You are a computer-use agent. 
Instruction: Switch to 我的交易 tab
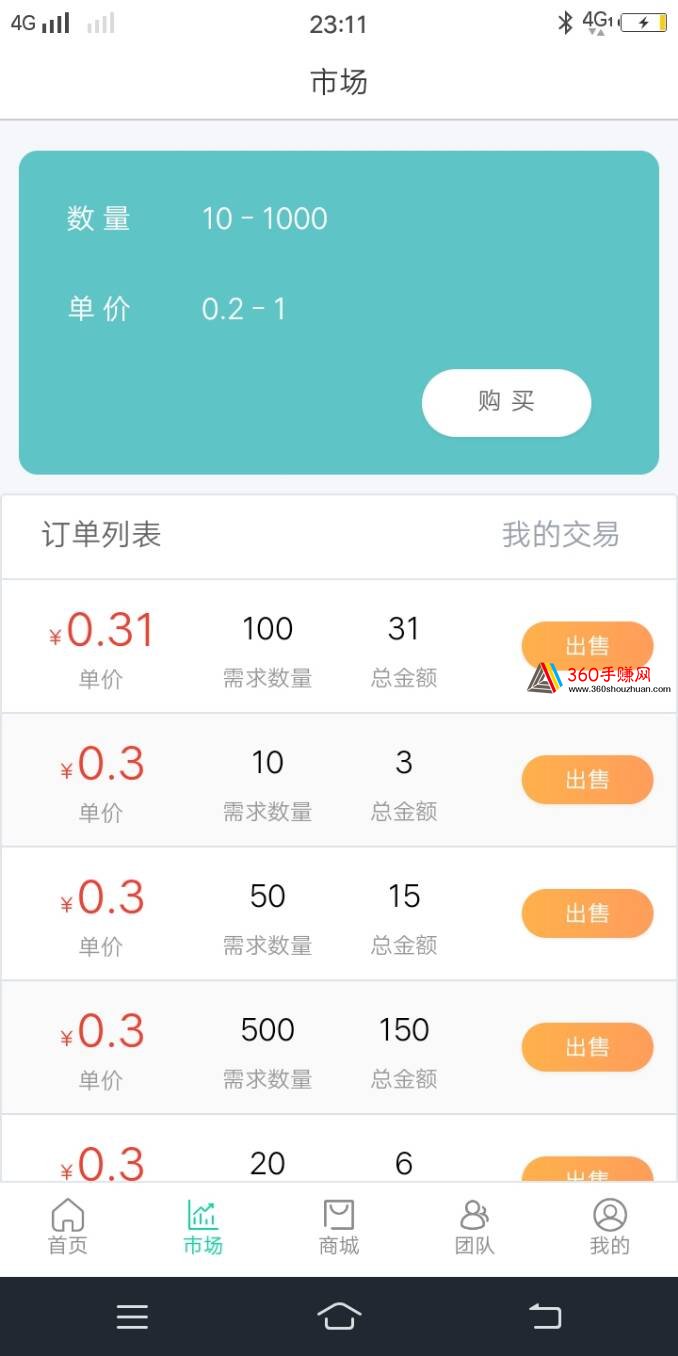coord(560,535)
